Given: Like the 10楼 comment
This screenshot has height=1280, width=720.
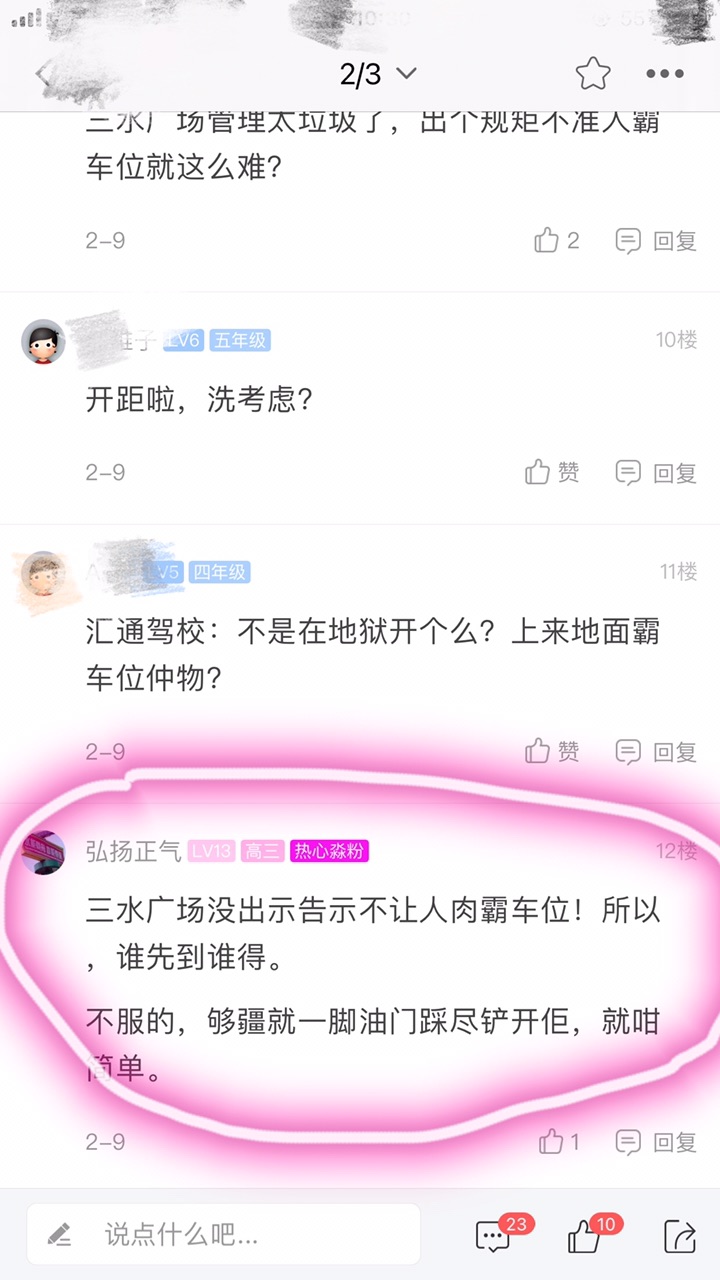Looking at the screenshot, I should tap(552, 472).
